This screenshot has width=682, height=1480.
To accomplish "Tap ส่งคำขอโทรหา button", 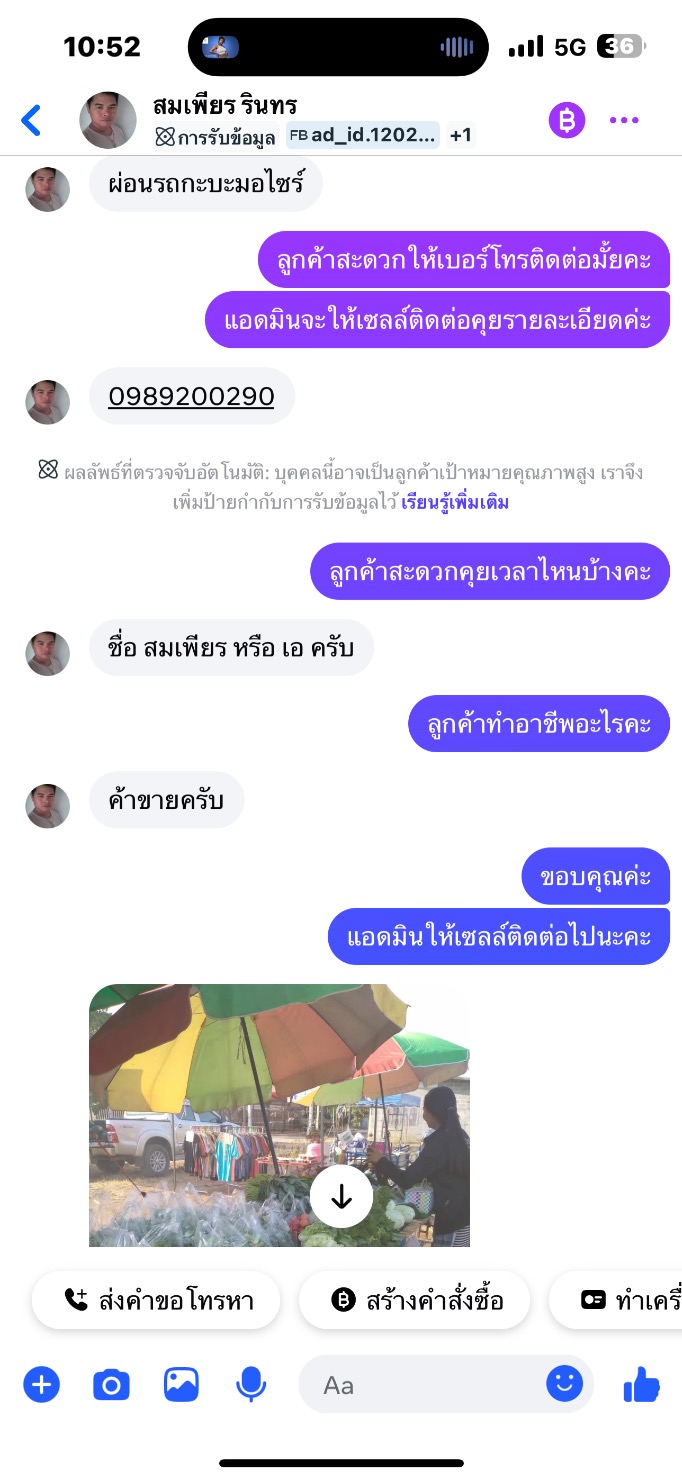I will pyautogui.click(x=156, y=1300).
